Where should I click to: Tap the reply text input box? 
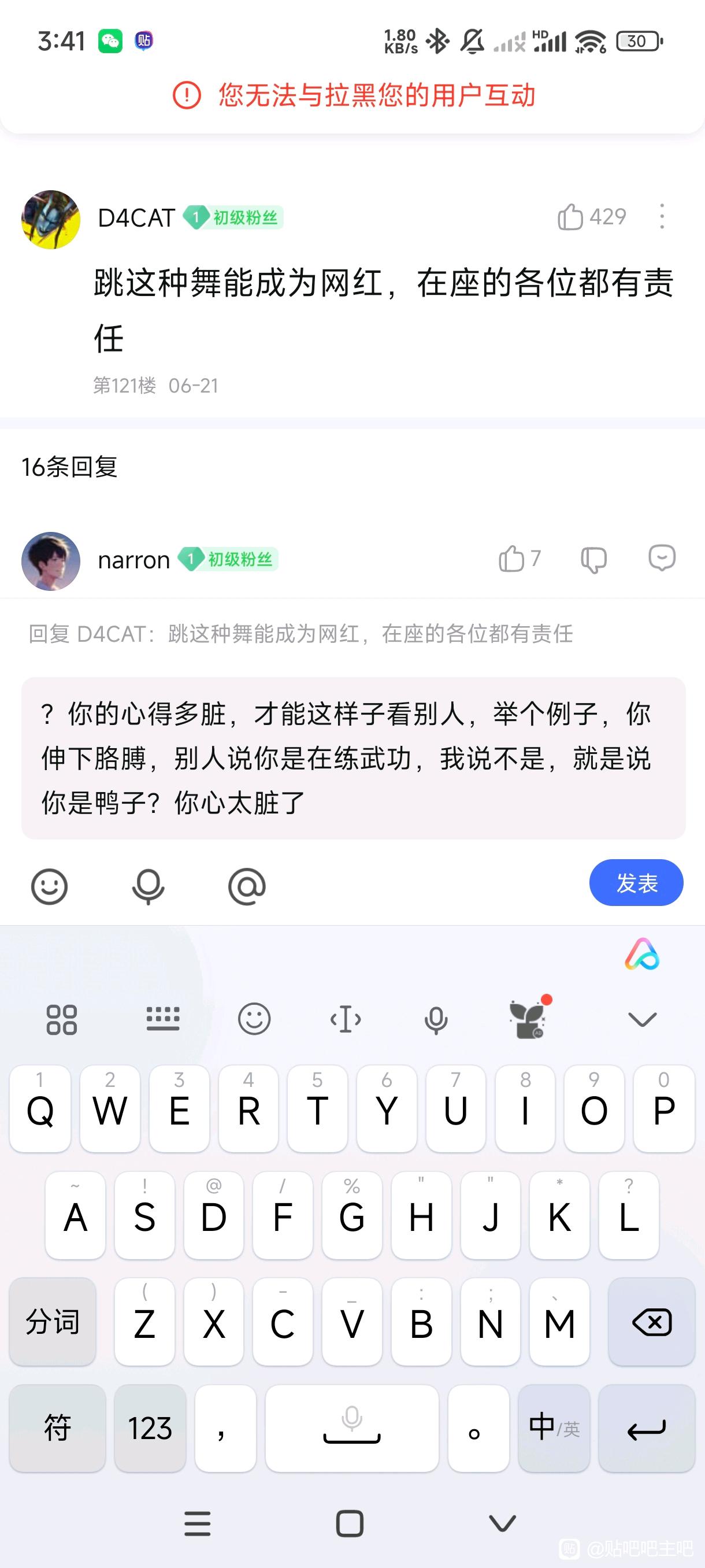353,758
